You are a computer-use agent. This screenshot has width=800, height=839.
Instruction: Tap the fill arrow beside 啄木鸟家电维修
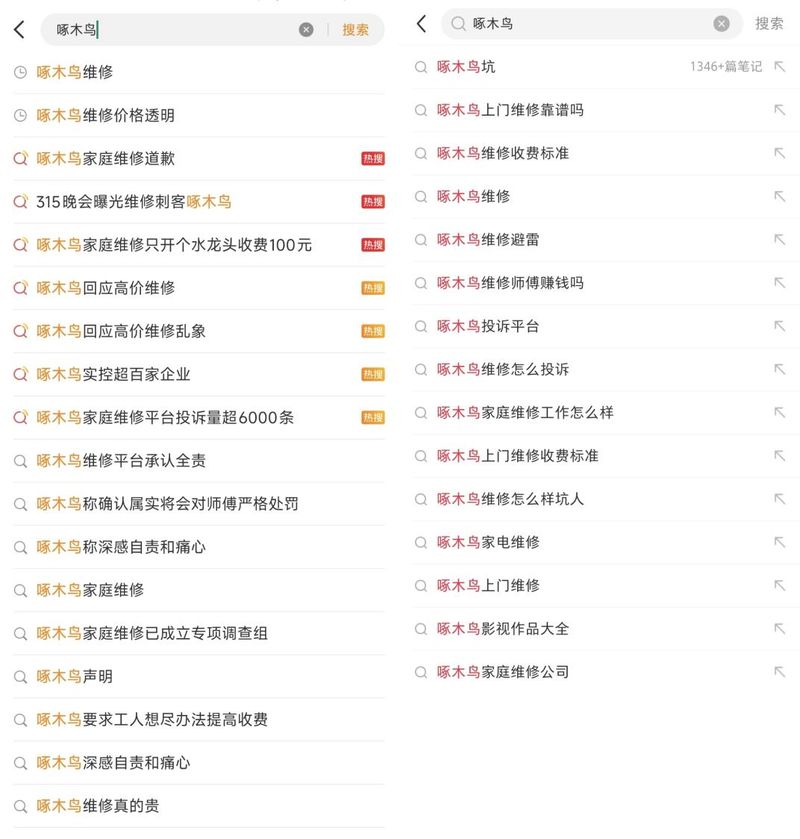point(780,542)
